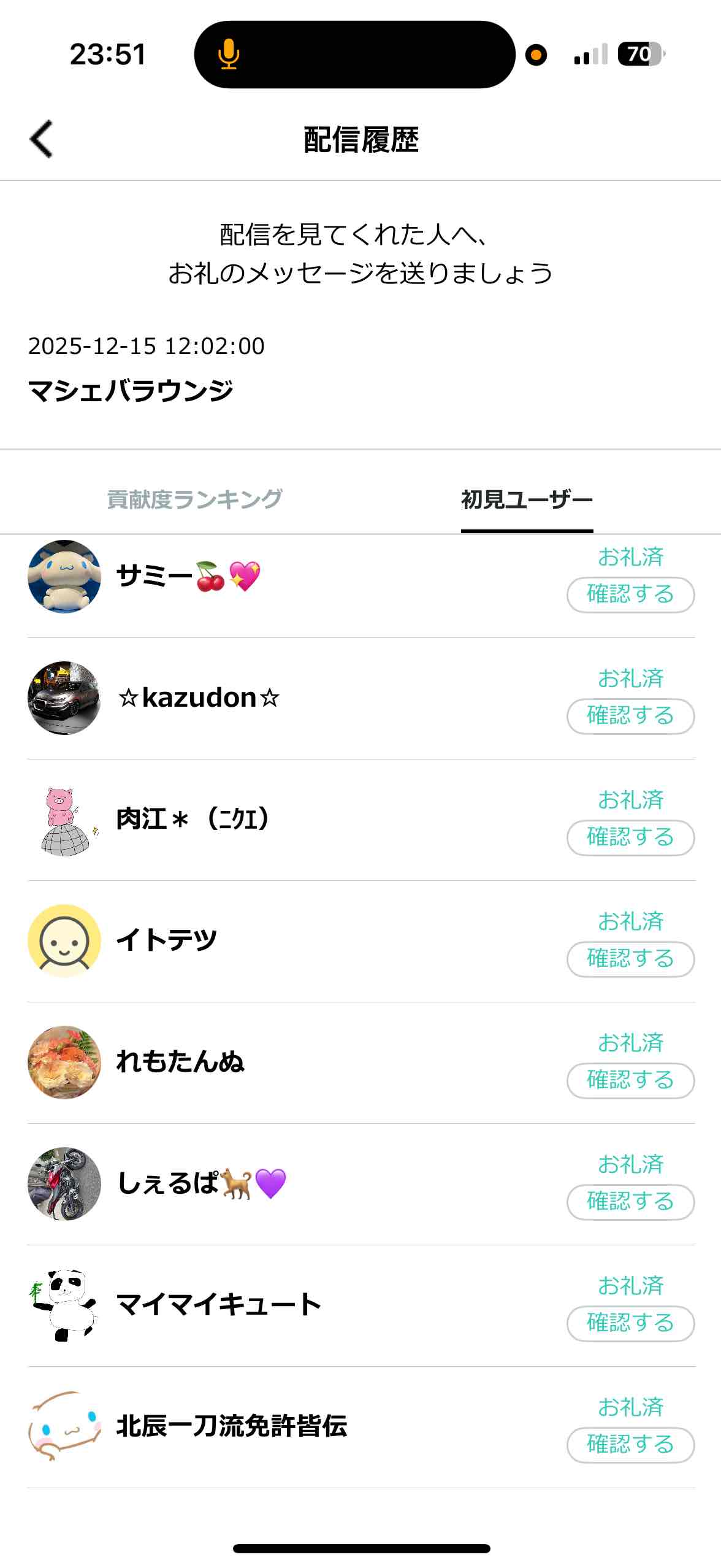
Task: Switch to the 貢献度ランキング tab
Action: [194, 499]
